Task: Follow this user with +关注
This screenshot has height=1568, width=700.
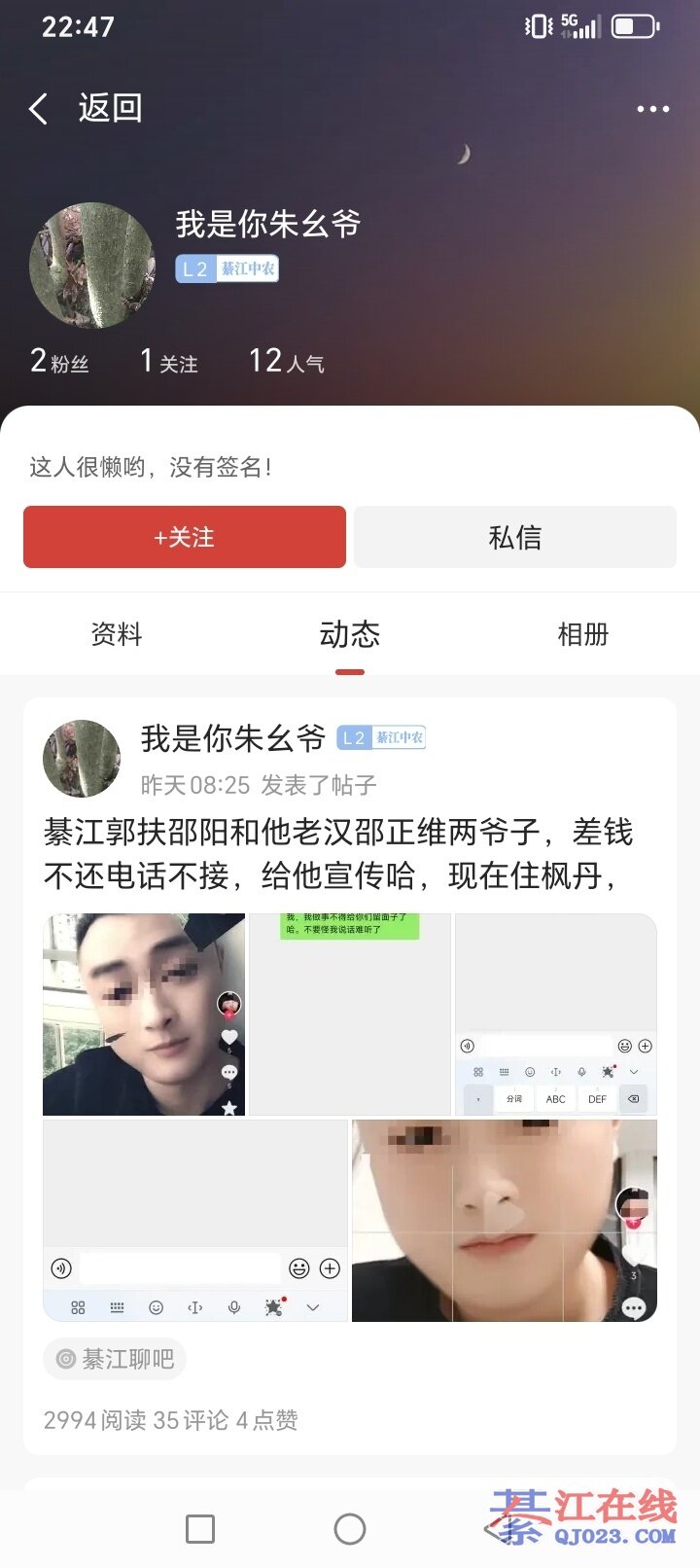Action: point(185,537)
